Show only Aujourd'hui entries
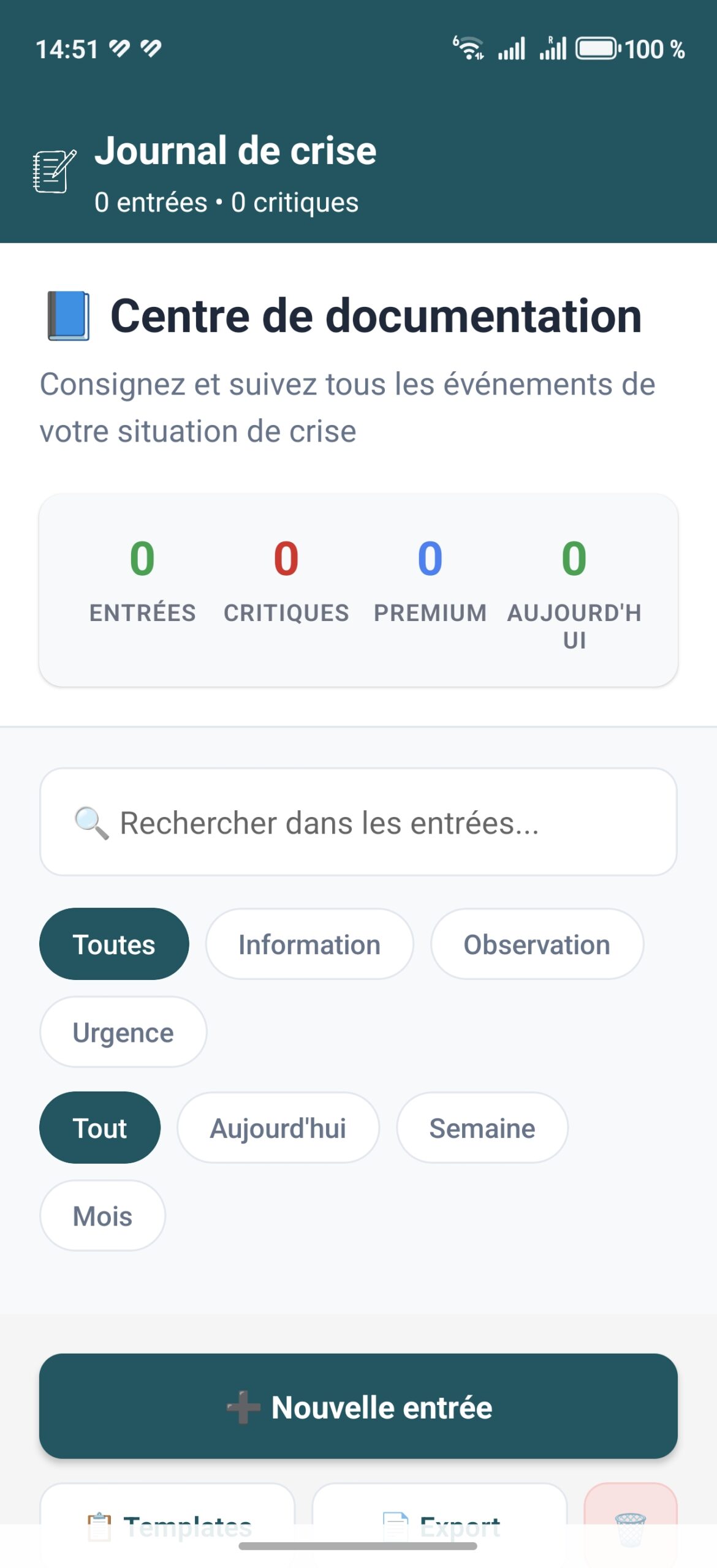The image size is (717, 1568). tap(278, 1128)
